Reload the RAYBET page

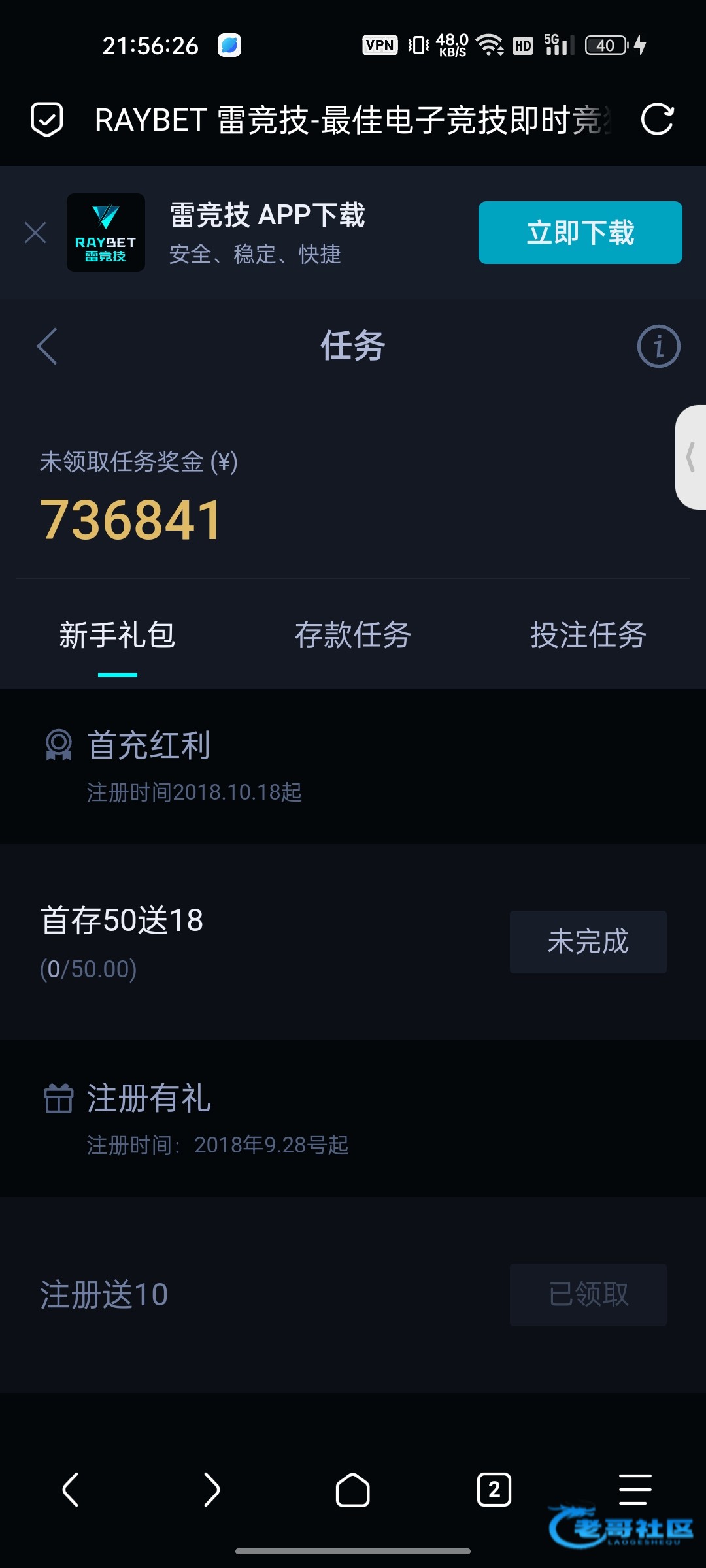[657, 120]
